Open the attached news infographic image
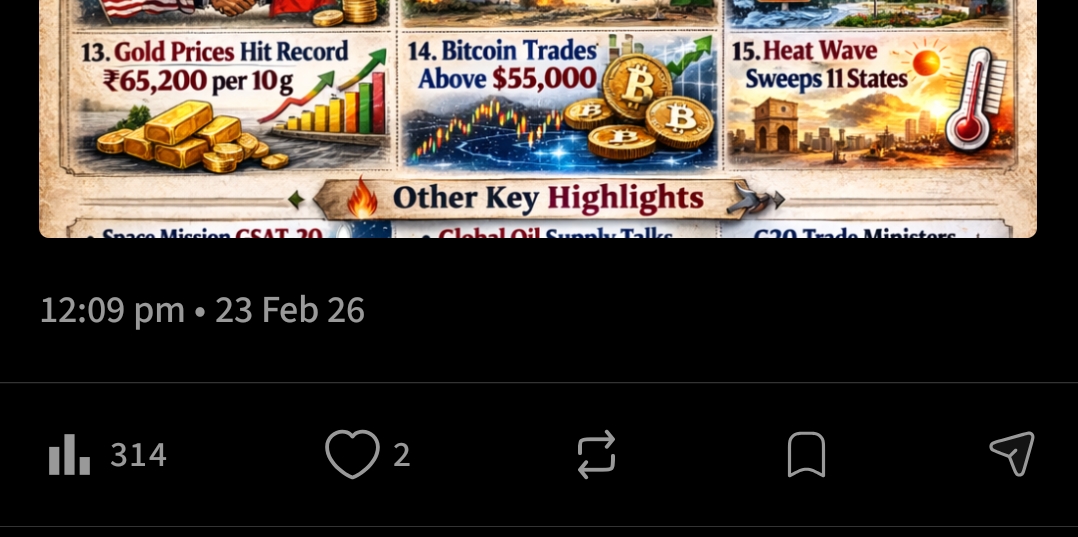The width and height of the screenshot is (1078, 537). click(538, 118)
